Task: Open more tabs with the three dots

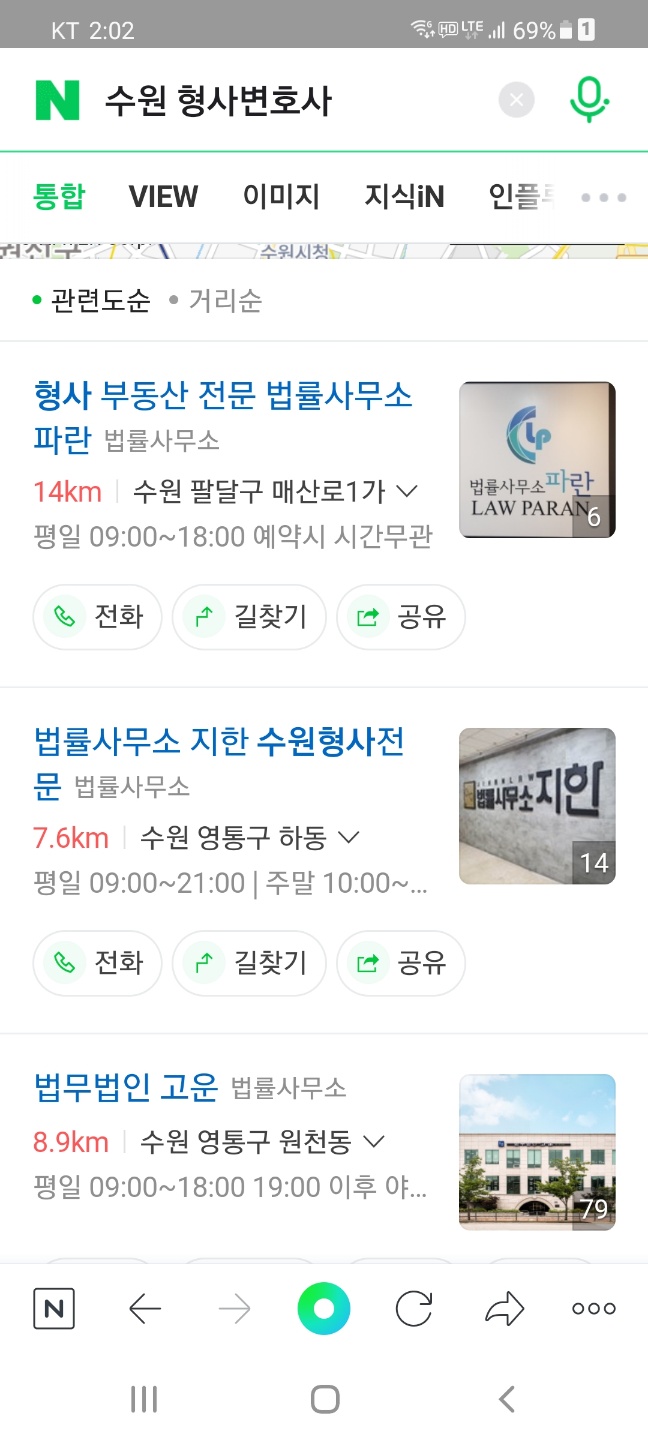Action: pyautogui.click(x=604, y=198)
